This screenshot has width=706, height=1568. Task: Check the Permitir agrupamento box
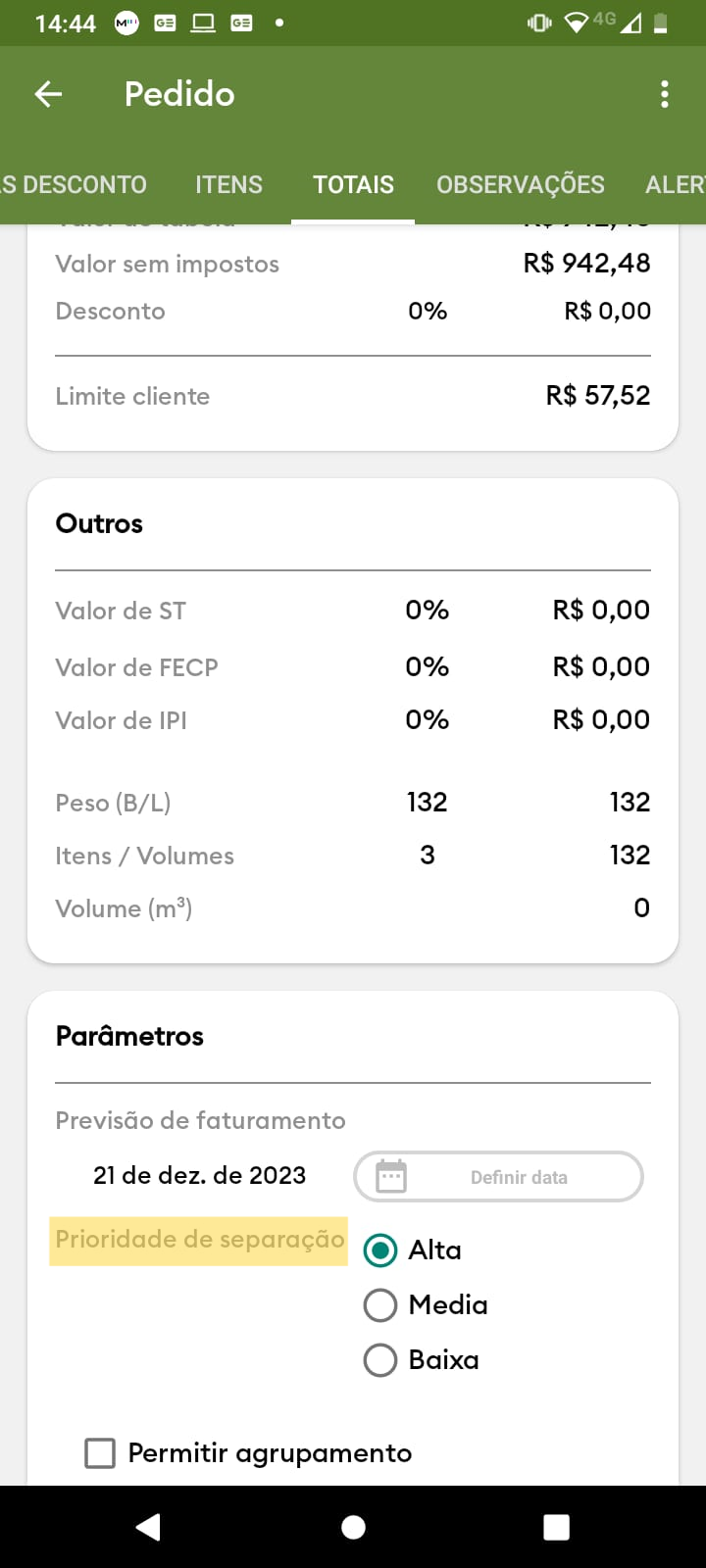(x=100, y=1453)
